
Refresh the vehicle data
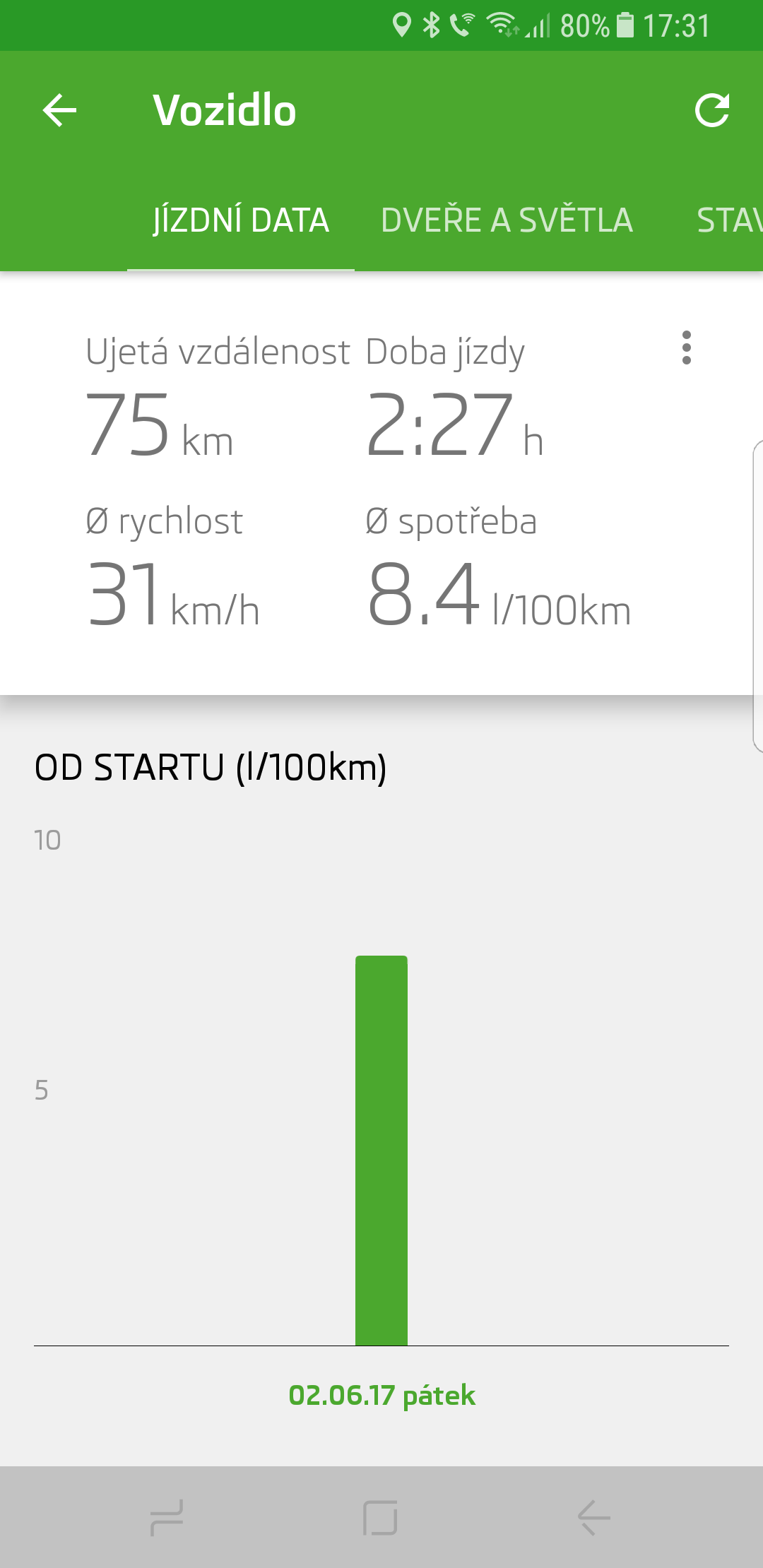pos(711,111)
